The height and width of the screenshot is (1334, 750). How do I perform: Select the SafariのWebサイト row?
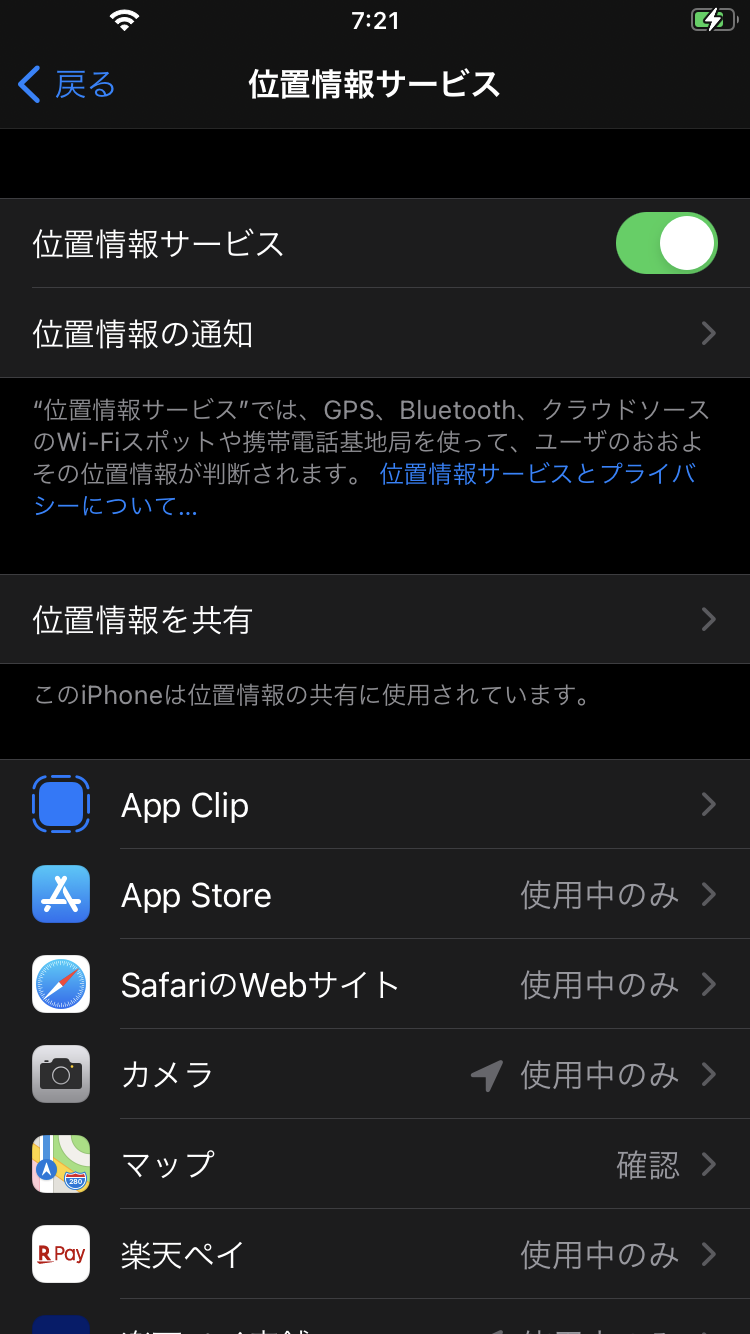375,984
